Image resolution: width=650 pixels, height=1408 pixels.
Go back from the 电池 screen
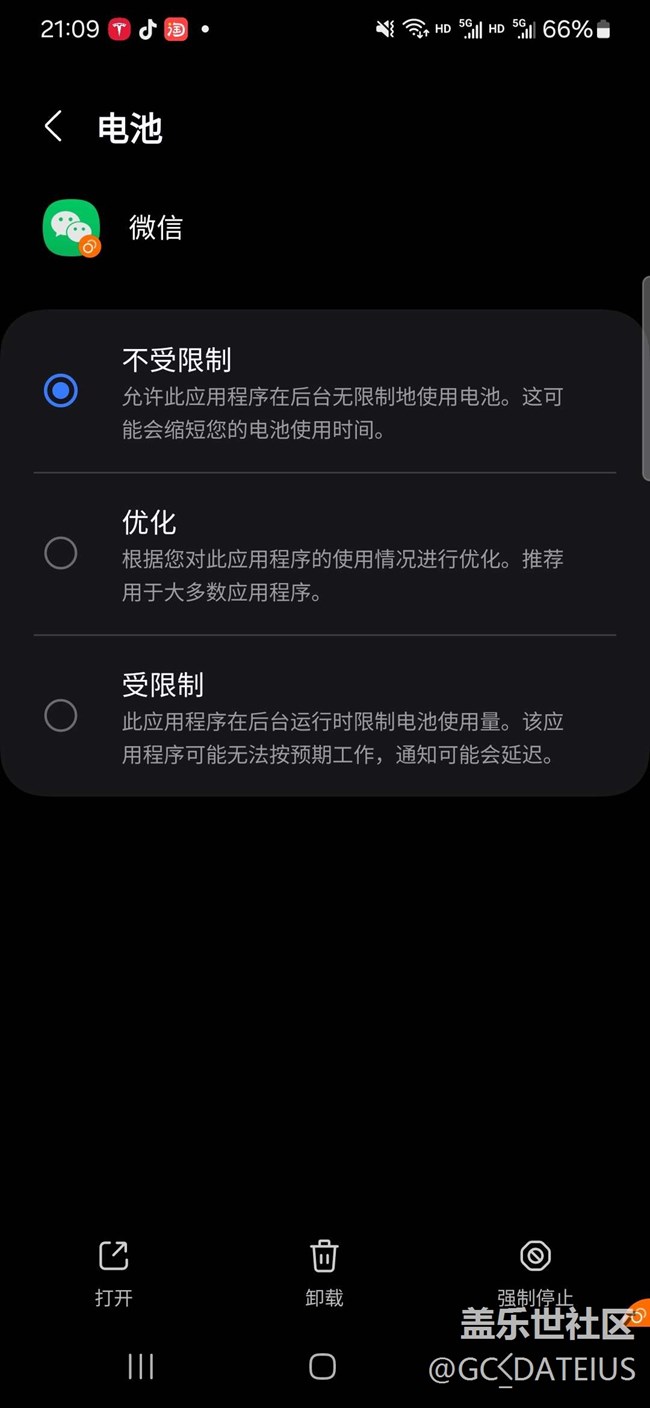click(x=54, y=127)
